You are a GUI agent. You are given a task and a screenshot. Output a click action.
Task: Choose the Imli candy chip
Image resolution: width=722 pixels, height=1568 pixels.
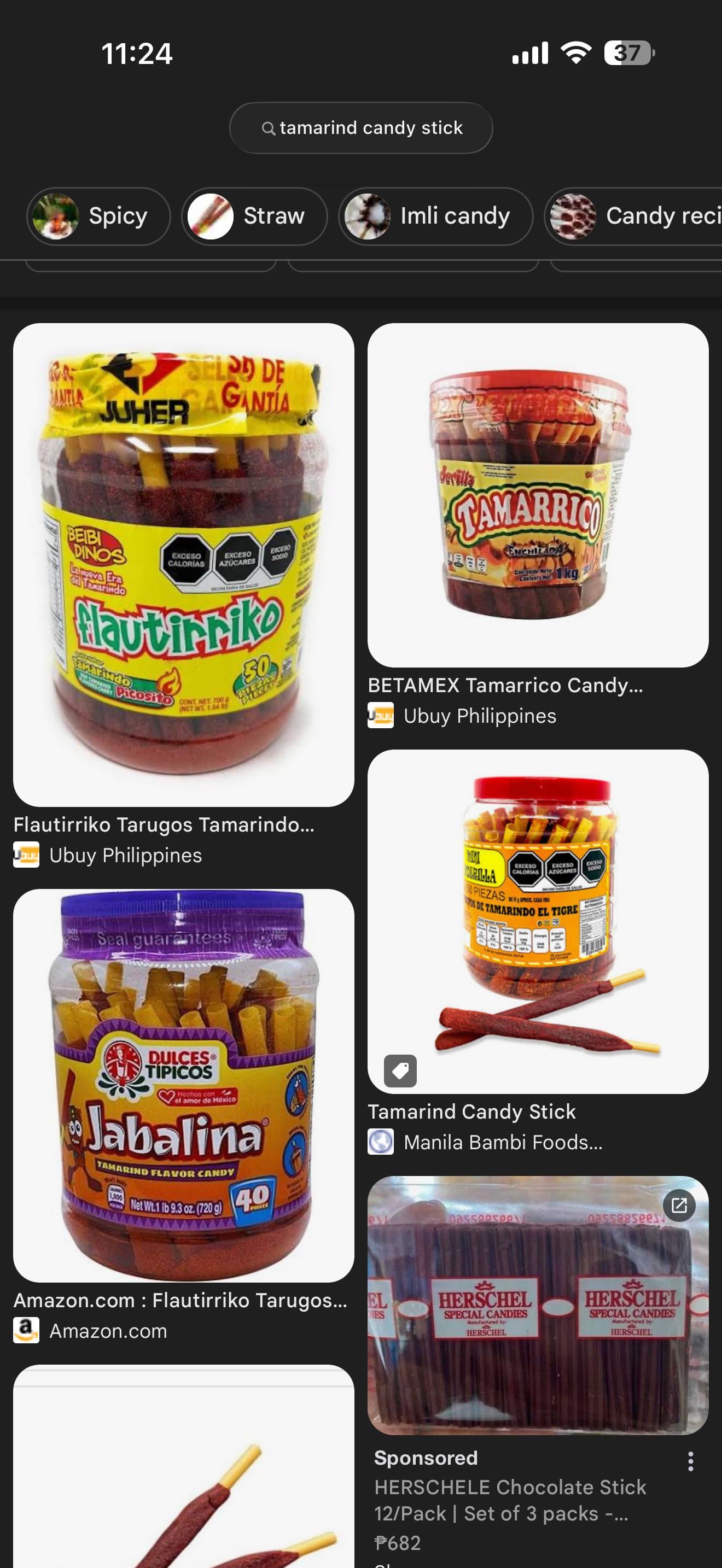[x=435, y=216]
